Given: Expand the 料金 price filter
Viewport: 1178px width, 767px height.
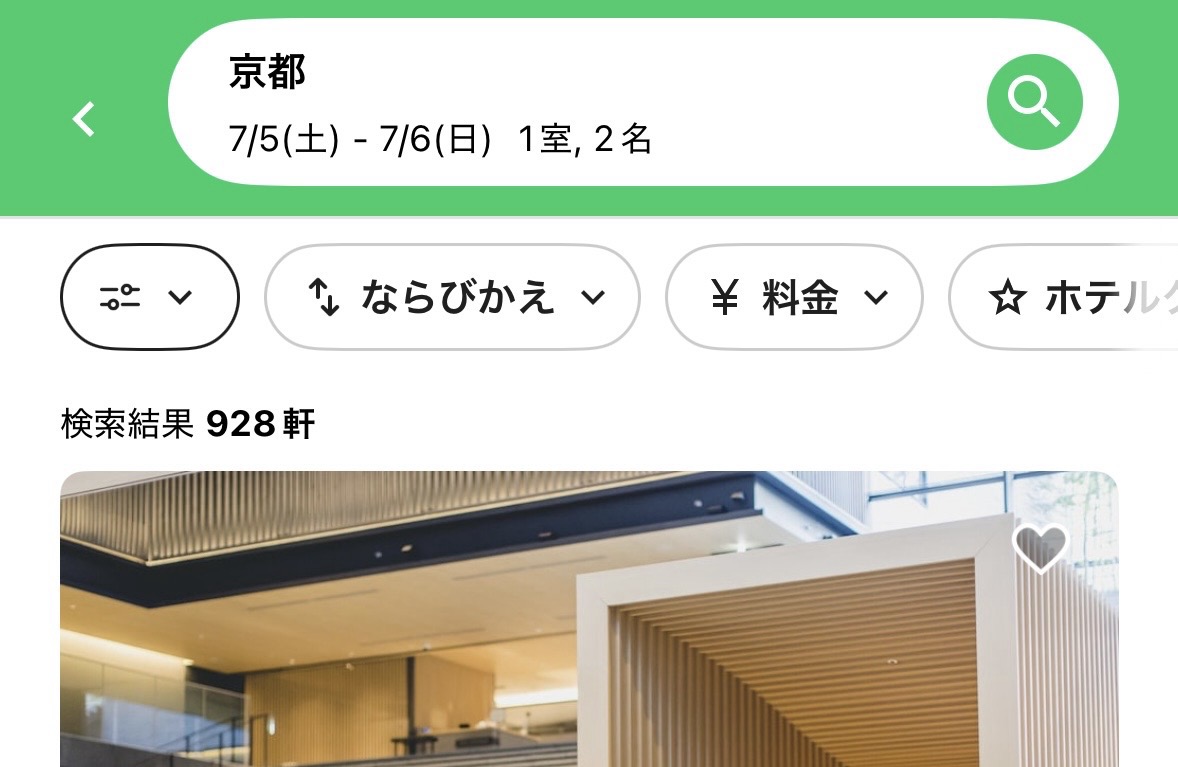Looking at the screenshot, I should (794, 297).
